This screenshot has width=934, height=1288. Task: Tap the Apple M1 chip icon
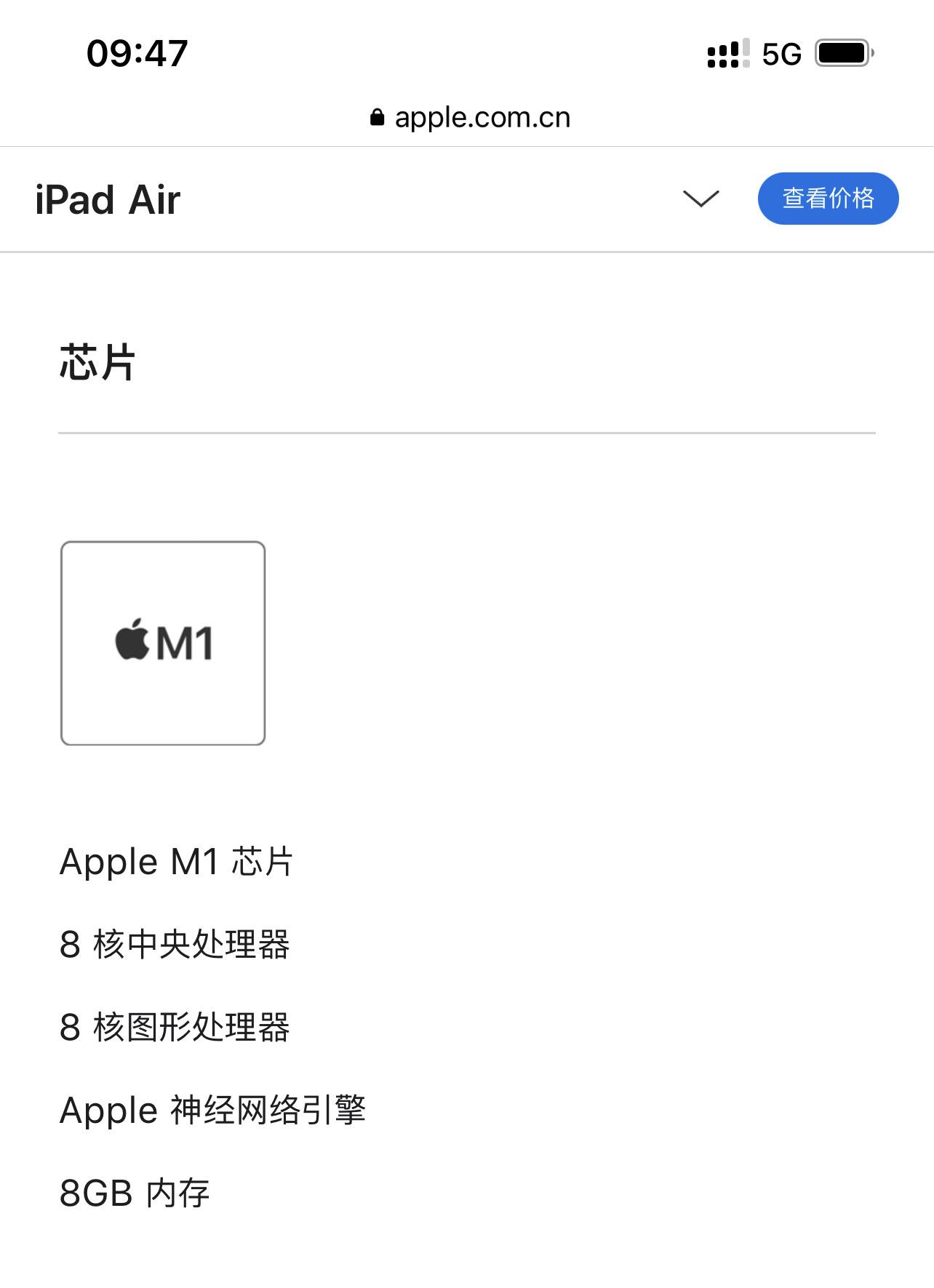[162, 643]
